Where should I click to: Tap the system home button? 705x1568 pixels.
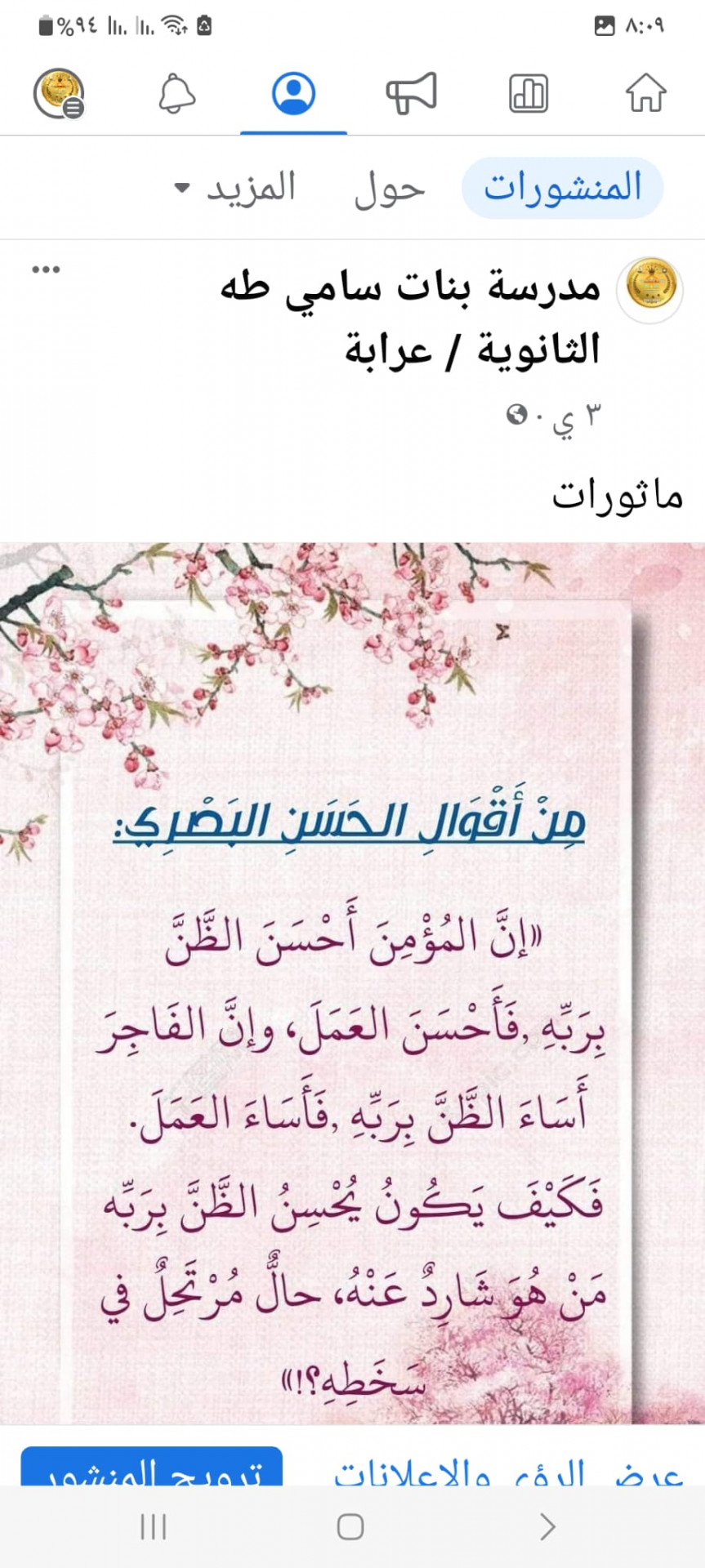click(350, 1526)
